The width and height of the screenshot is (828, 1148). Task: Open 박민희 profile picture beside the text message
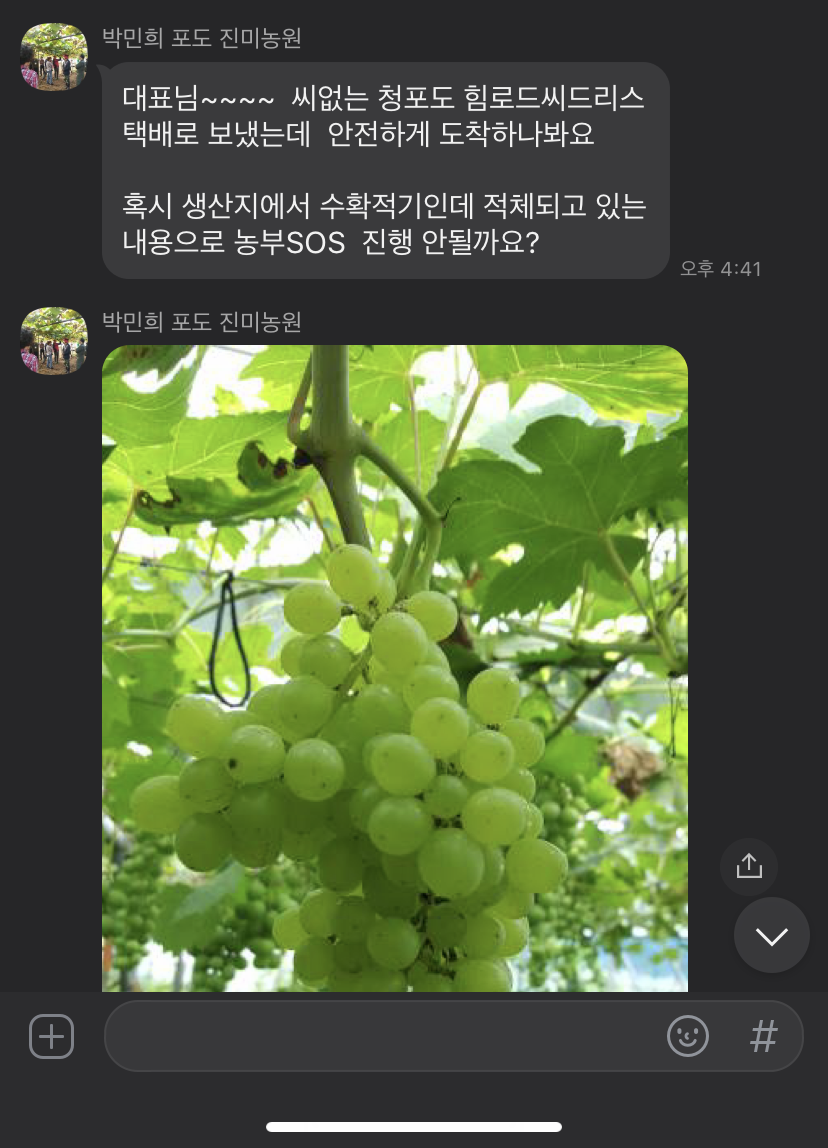pos(54,56)
